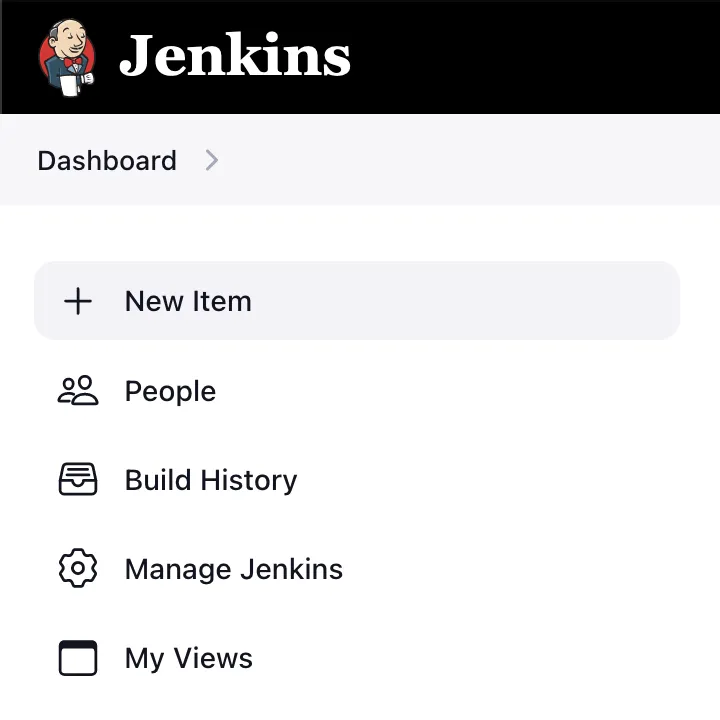Open the People page
The height and width of the screenshot is (720, 720).
point(170,391)
